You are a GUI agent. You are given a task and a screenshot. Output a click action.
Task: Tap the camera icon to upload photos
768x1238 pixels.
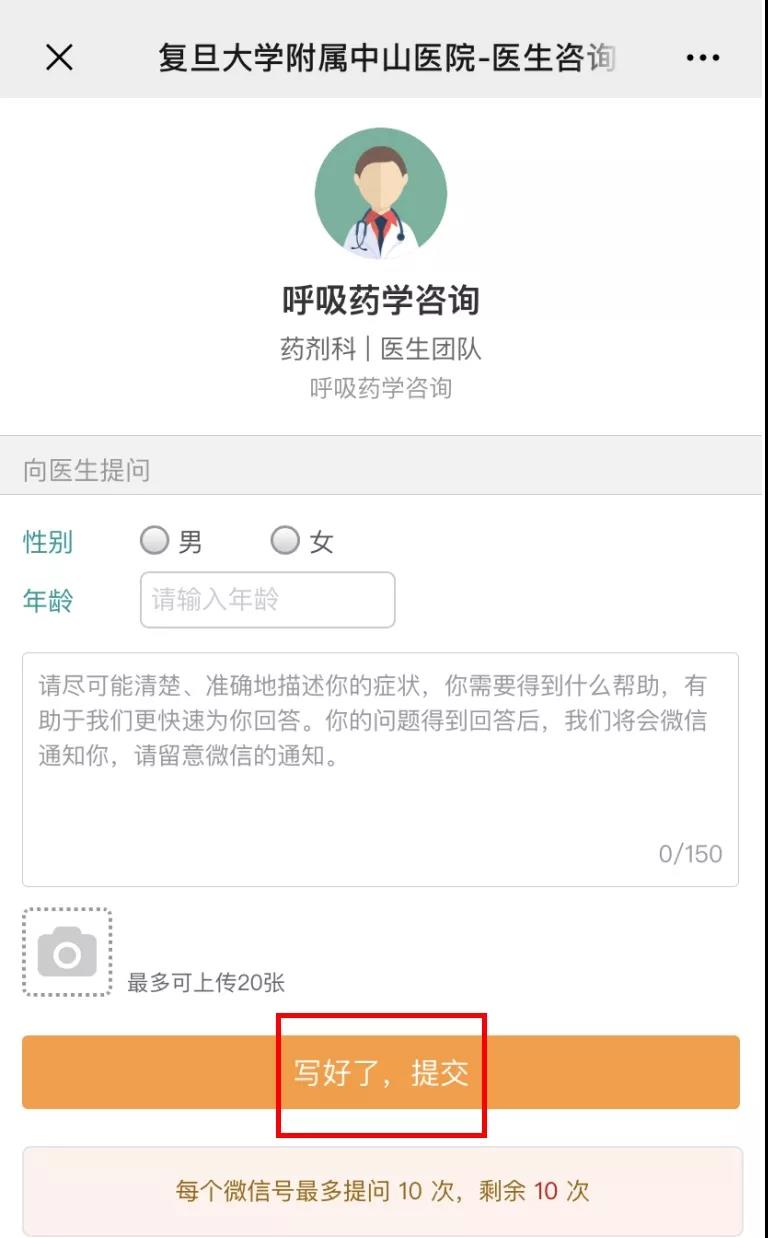(67, 952)
